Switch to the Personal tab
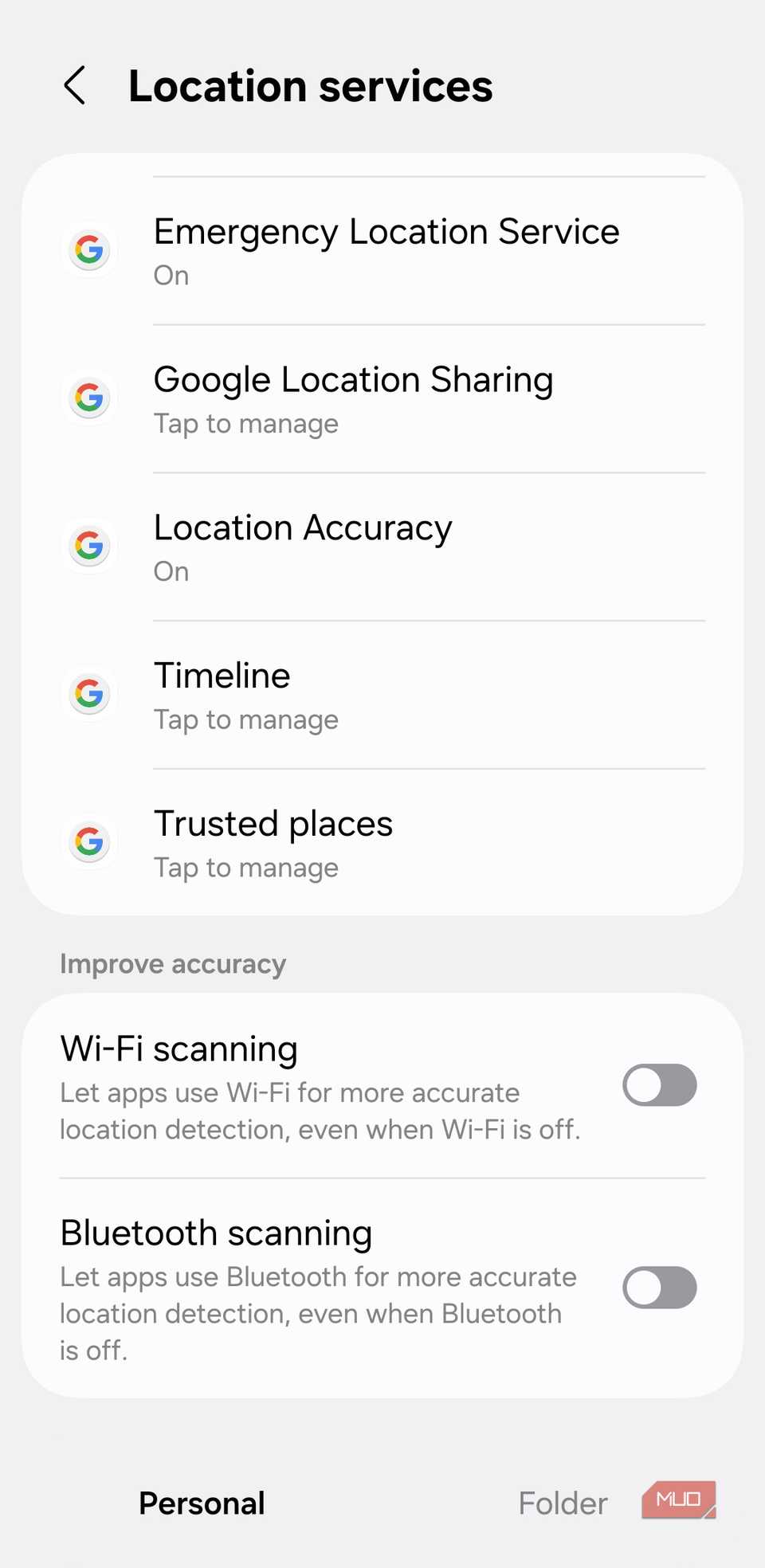The width and height of the screenshot is (765, 1568). coord(201,1503)
